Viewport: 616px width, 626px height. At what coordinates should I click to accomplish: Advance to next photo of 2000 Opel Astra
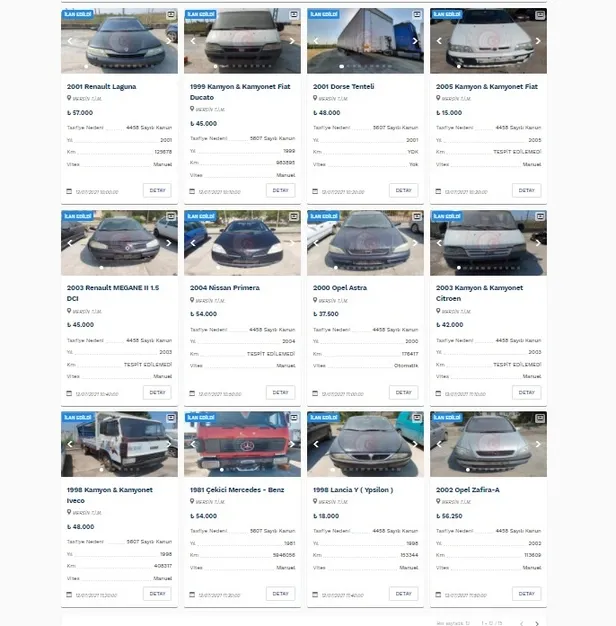[415, 242]
